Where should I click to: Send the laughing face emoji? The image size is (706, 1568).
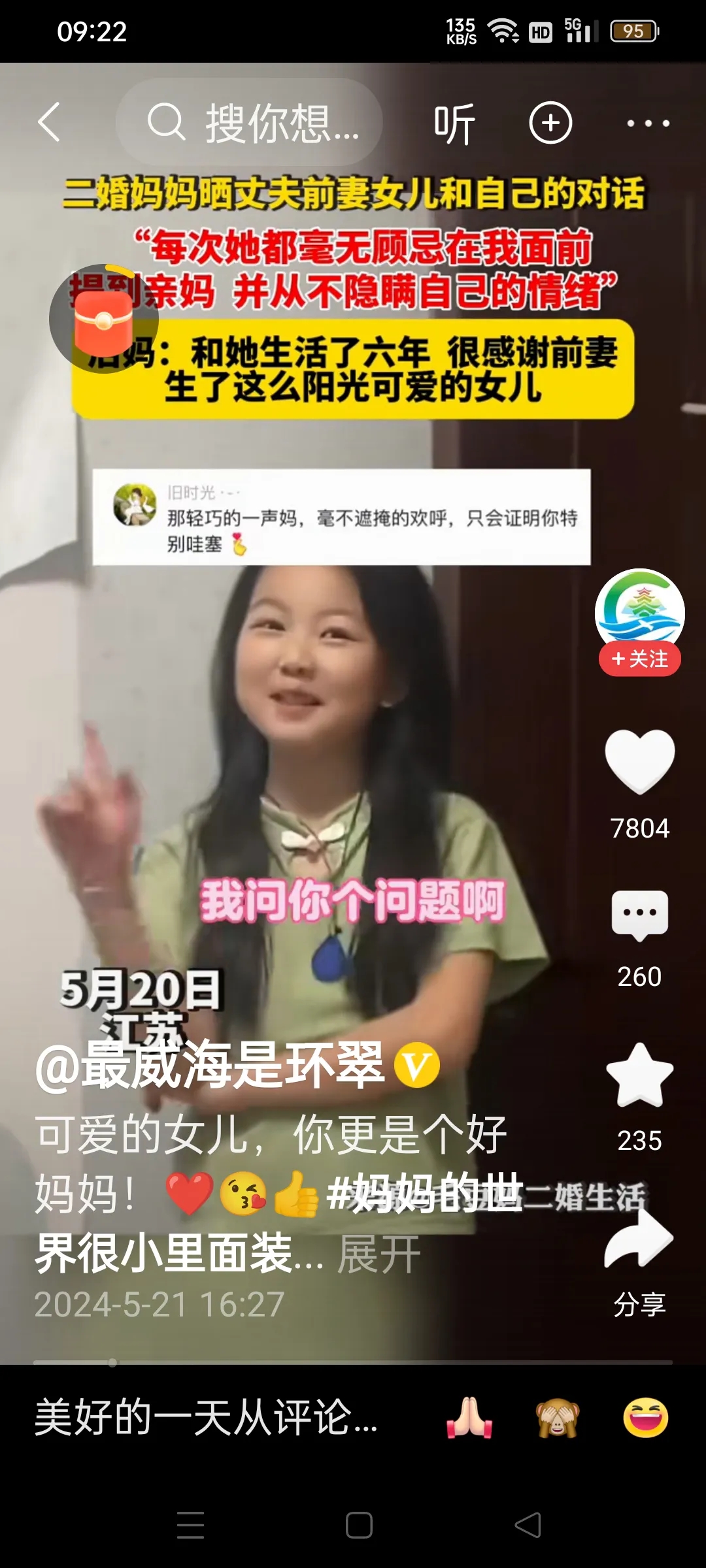click(645, 1418)
